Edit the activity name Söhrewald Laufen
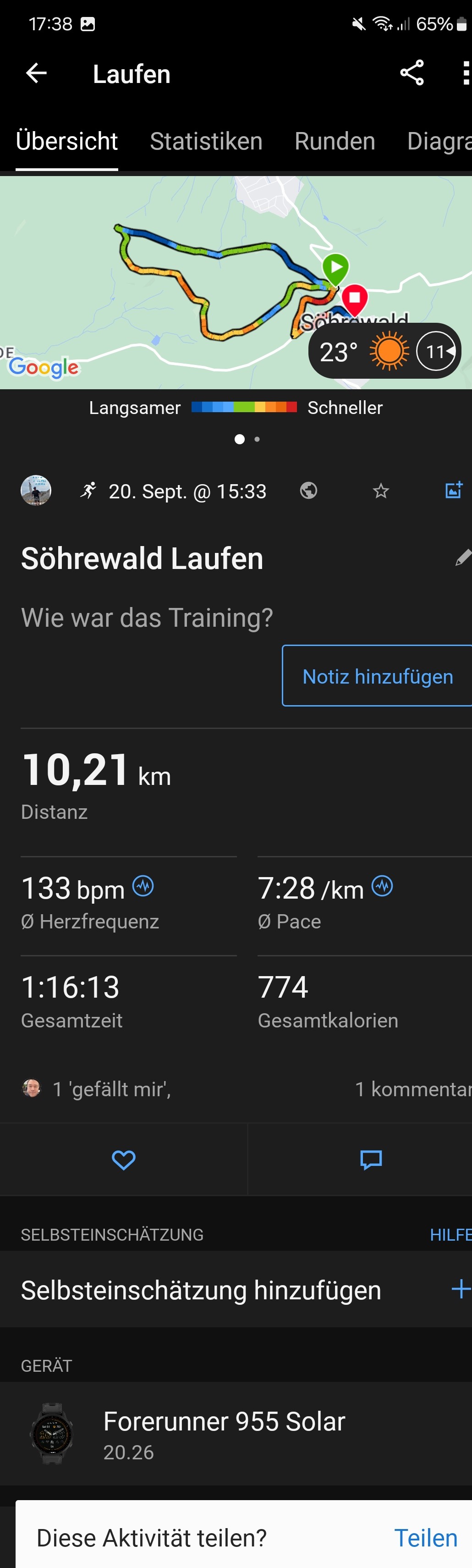 (463, 558)
